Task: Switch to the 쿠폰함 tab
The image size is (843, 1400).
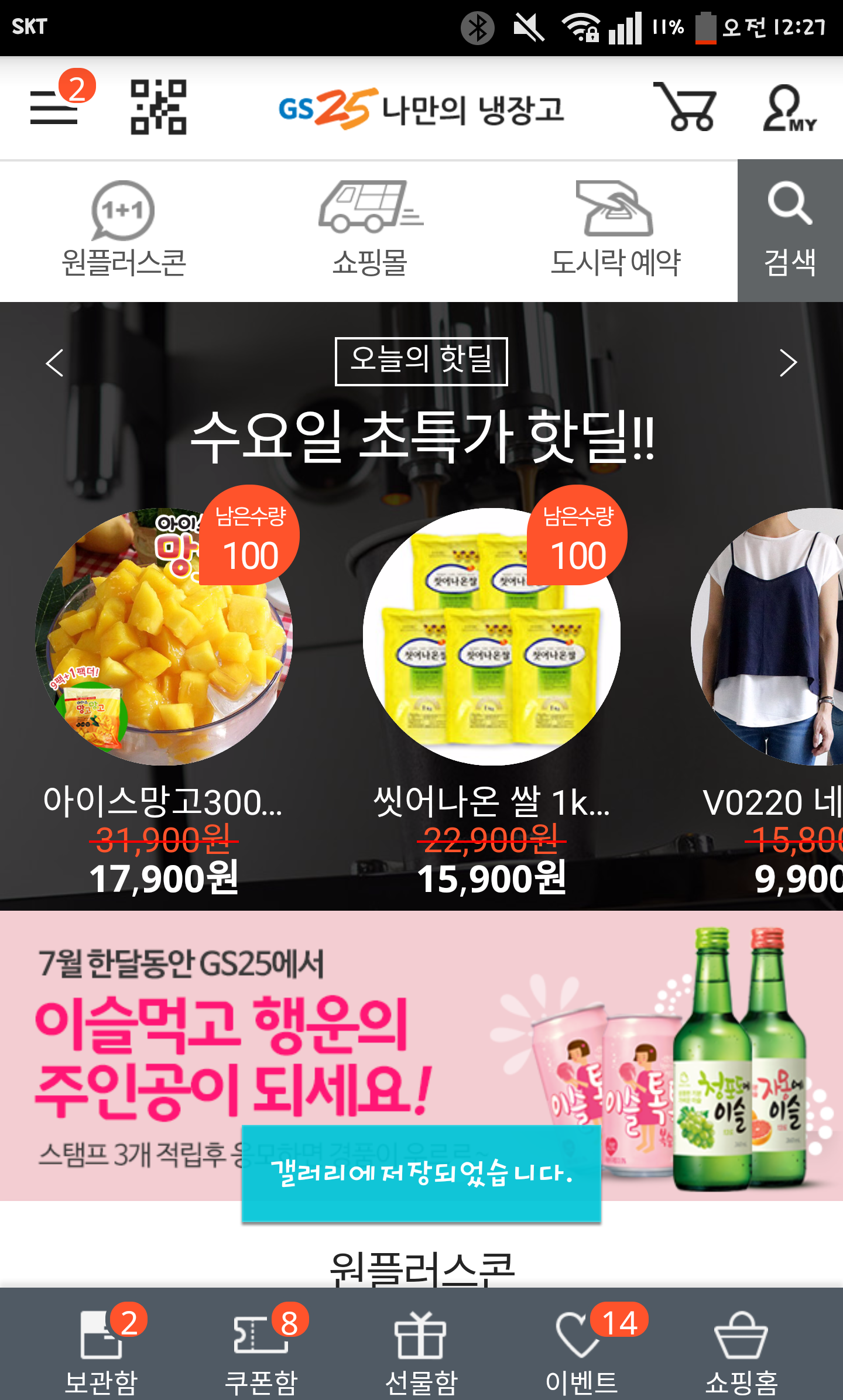Action: (x=262, y=1348)
